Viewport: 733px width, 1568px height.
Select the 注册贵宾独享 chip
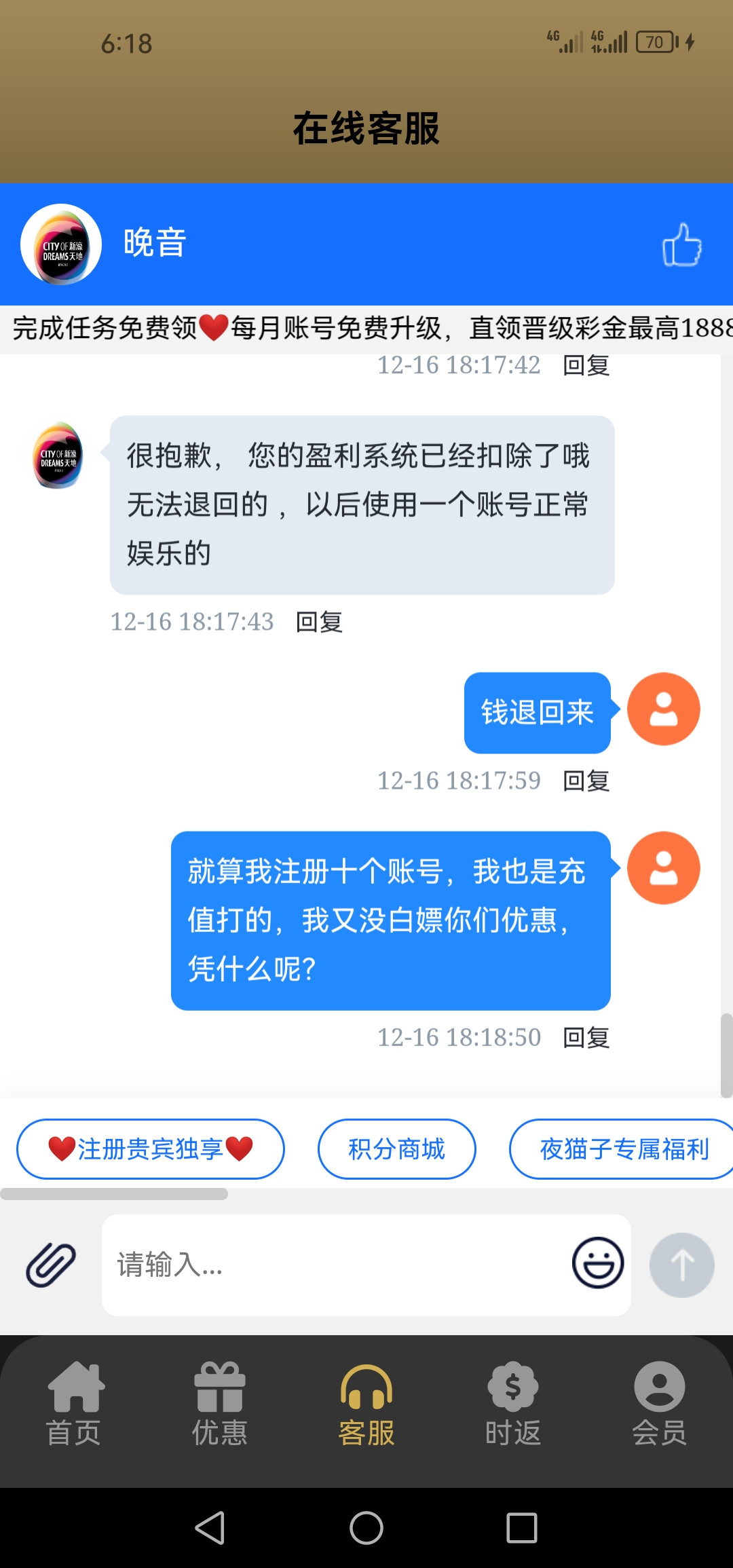[150, 1149]
